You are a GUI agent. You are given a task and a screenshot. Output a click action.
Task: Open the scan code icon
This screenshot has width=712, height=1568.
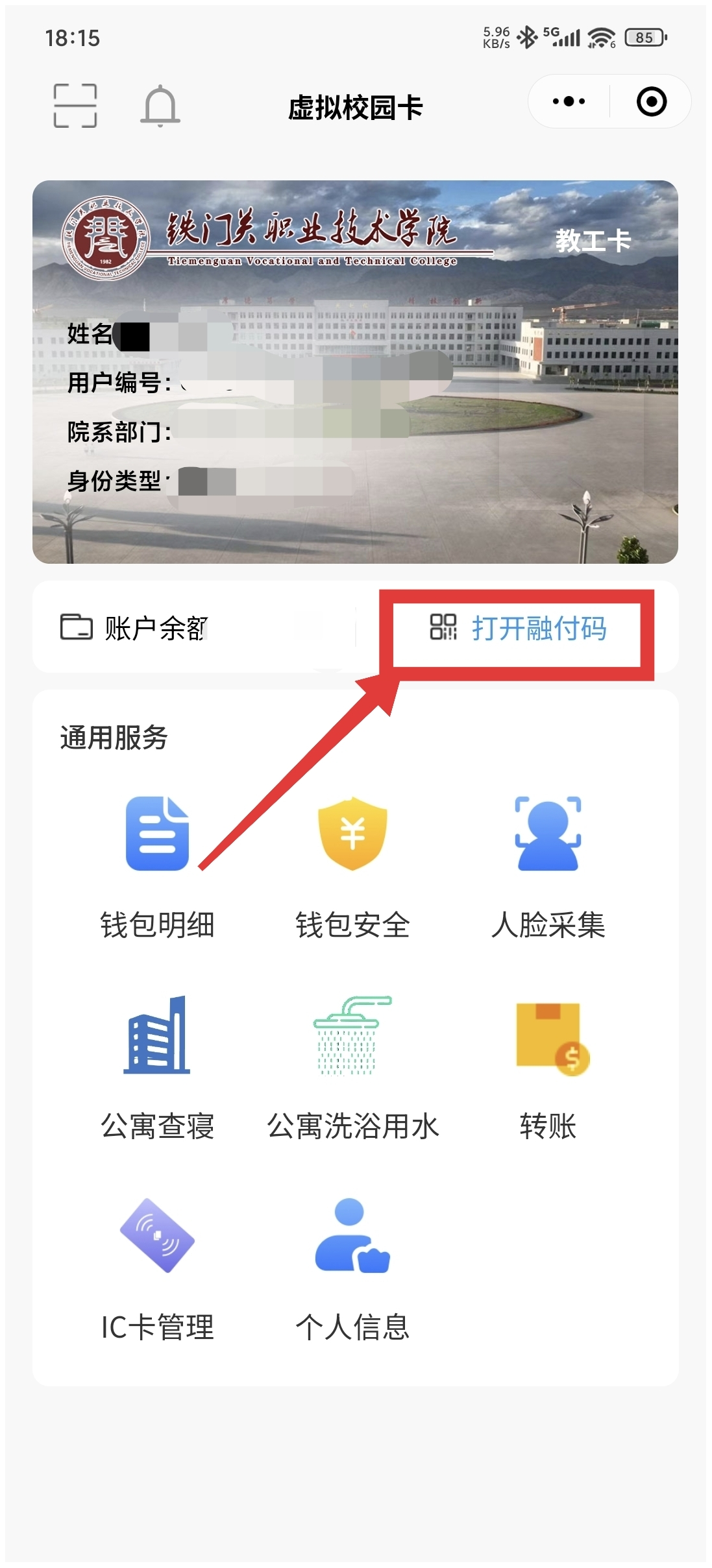pyautogui.click(x=75, y=106)
